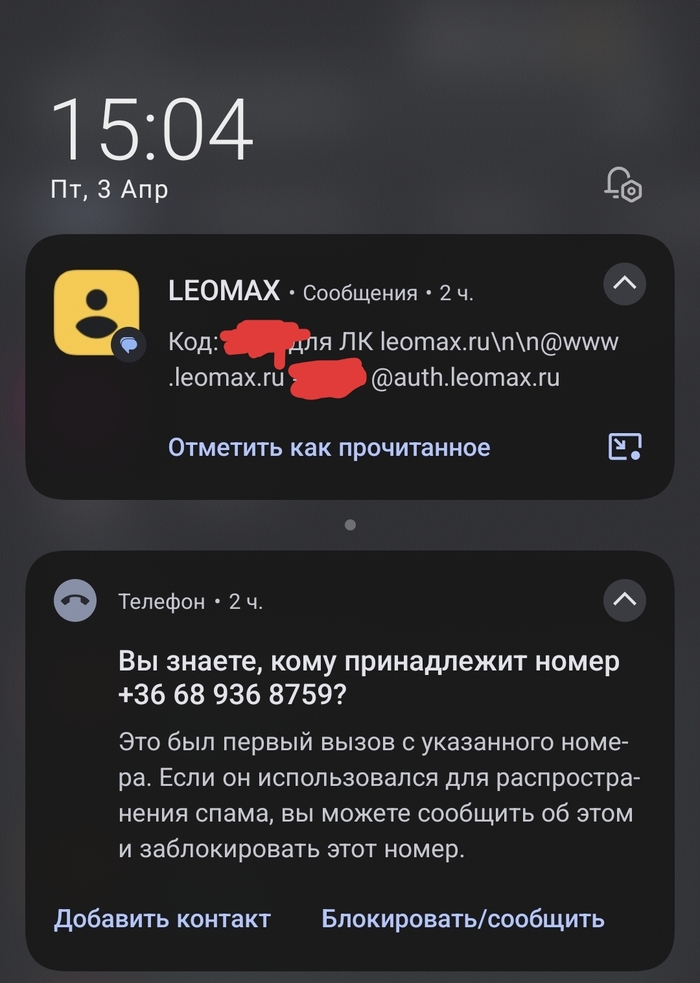Tap Добавить контакт for the unknown number

click(162, 918)
